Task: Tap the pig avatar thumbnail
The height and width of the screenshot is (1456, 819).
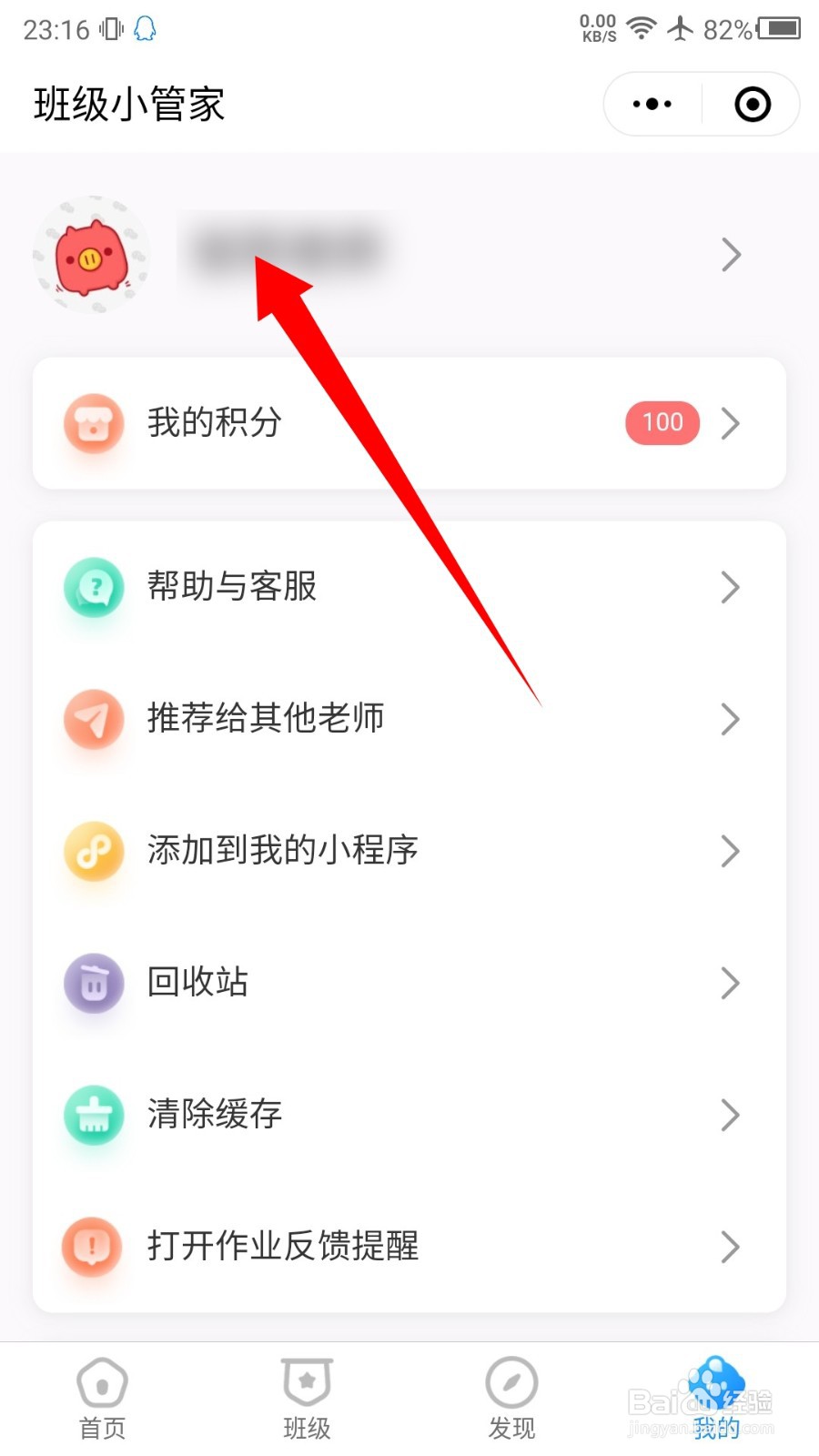Action: tap(91, 255)
